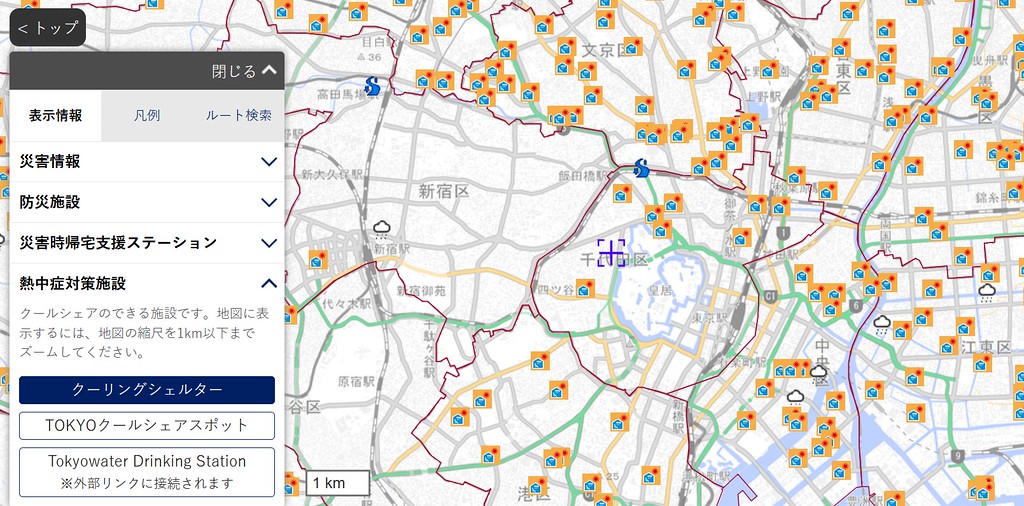Screen dimensions: 1024x506
Task: Tap the shelter marker near 四ツ谷駅
Action: pyautogui.click(x=584, y=289)
